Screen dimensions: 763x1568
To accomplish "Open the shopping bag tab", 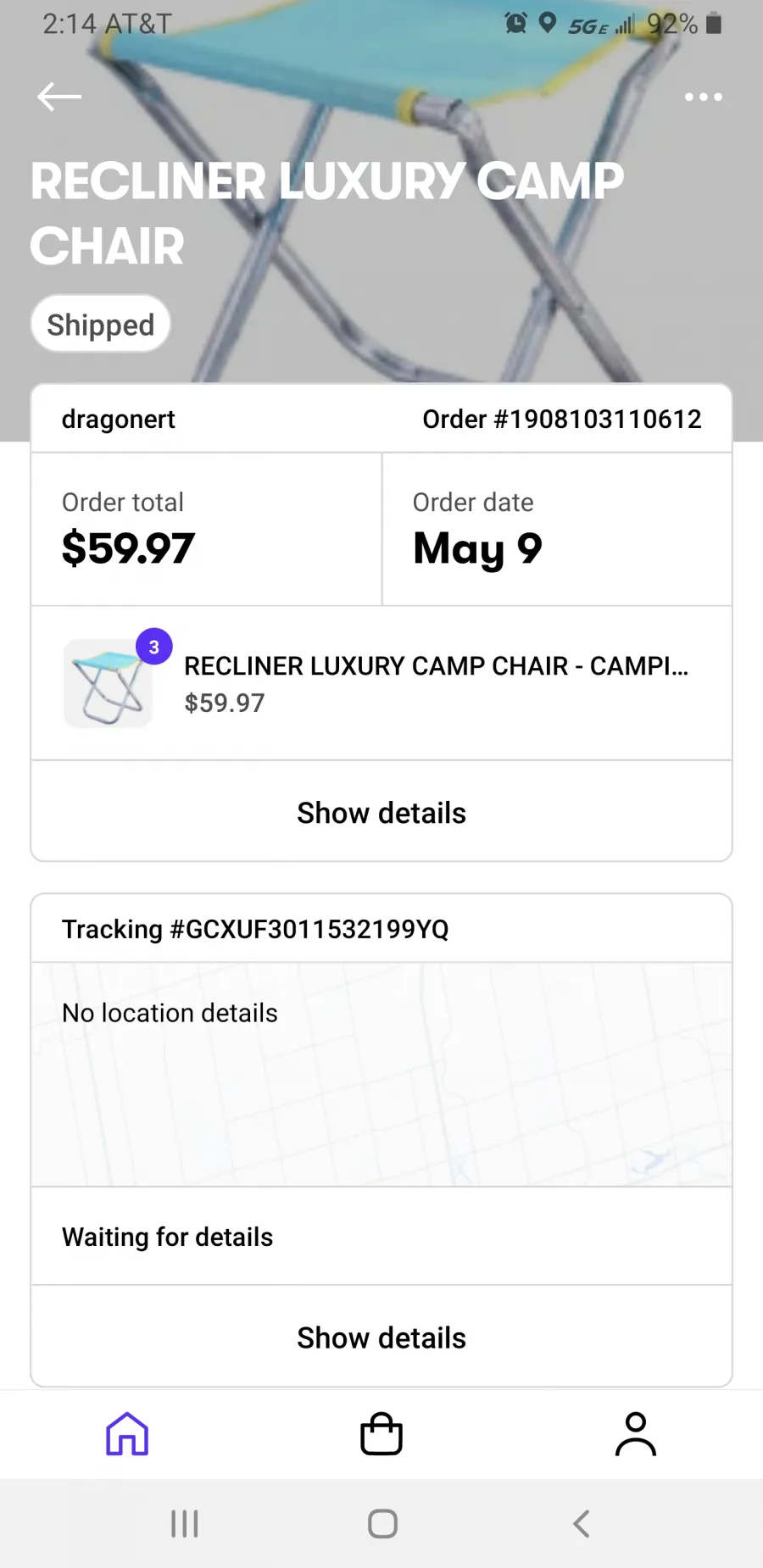I will pos(381,1434).
